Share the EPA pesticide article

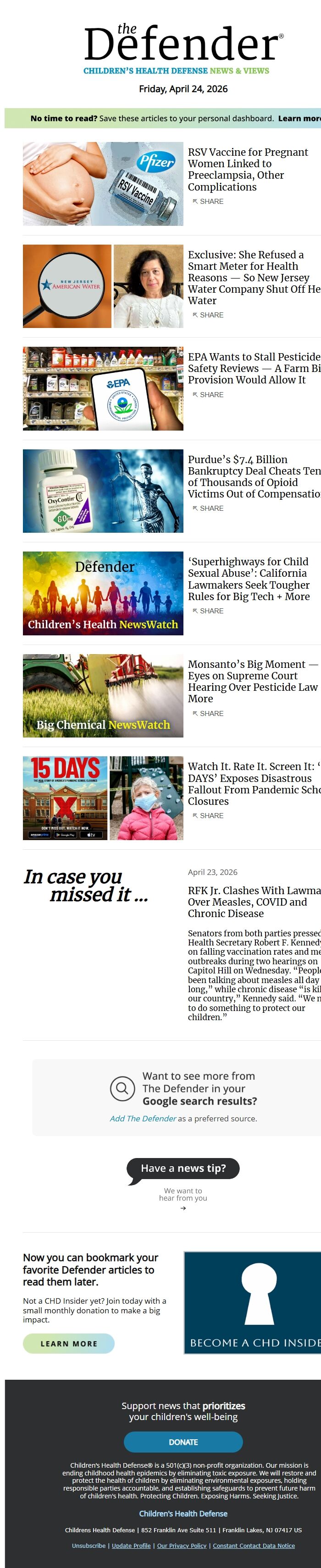208,395
